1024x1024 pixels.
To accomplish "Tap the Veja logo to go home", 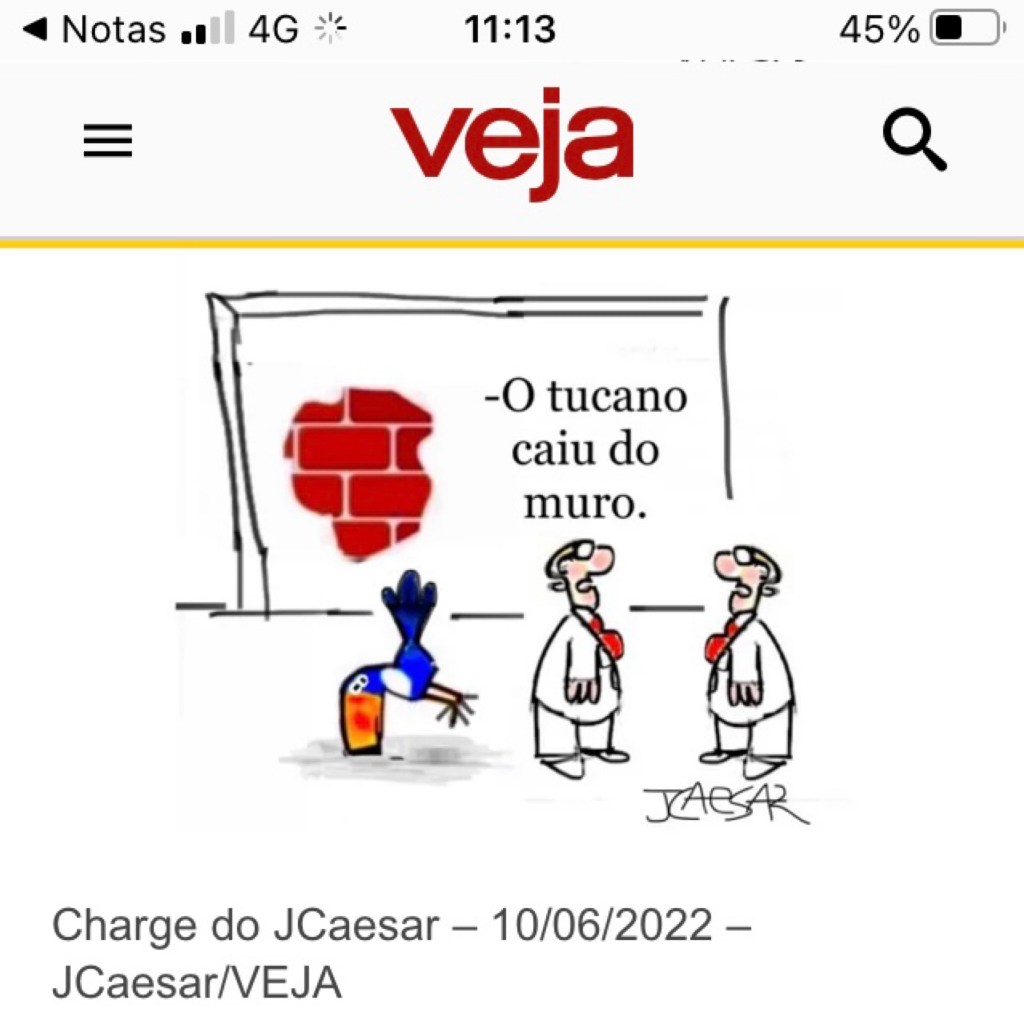I will click(x=512, y=142).
